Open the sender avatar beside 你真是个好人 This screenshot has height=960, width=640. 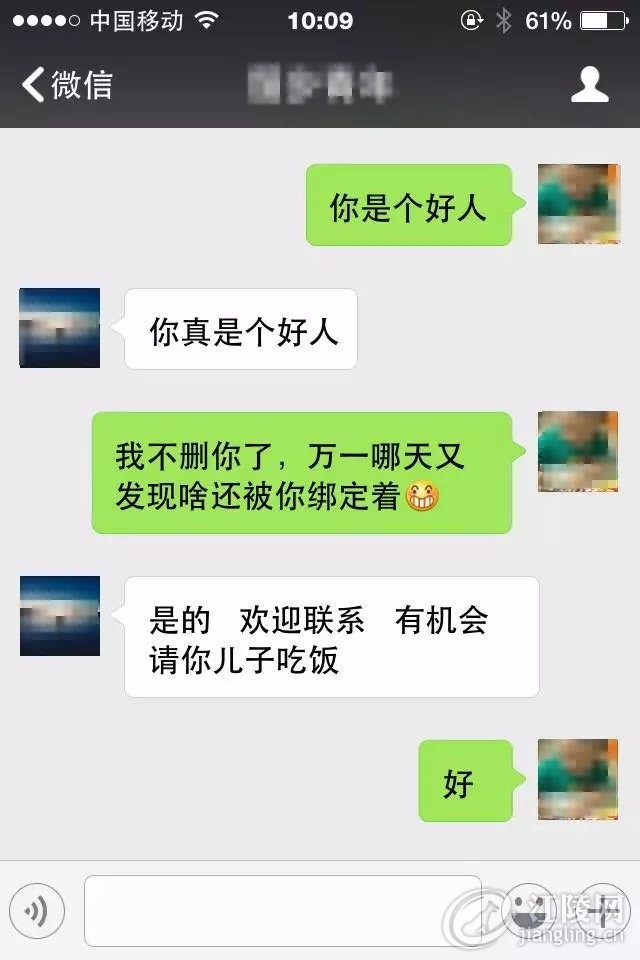pyautogui.click(x=60, y=328)
